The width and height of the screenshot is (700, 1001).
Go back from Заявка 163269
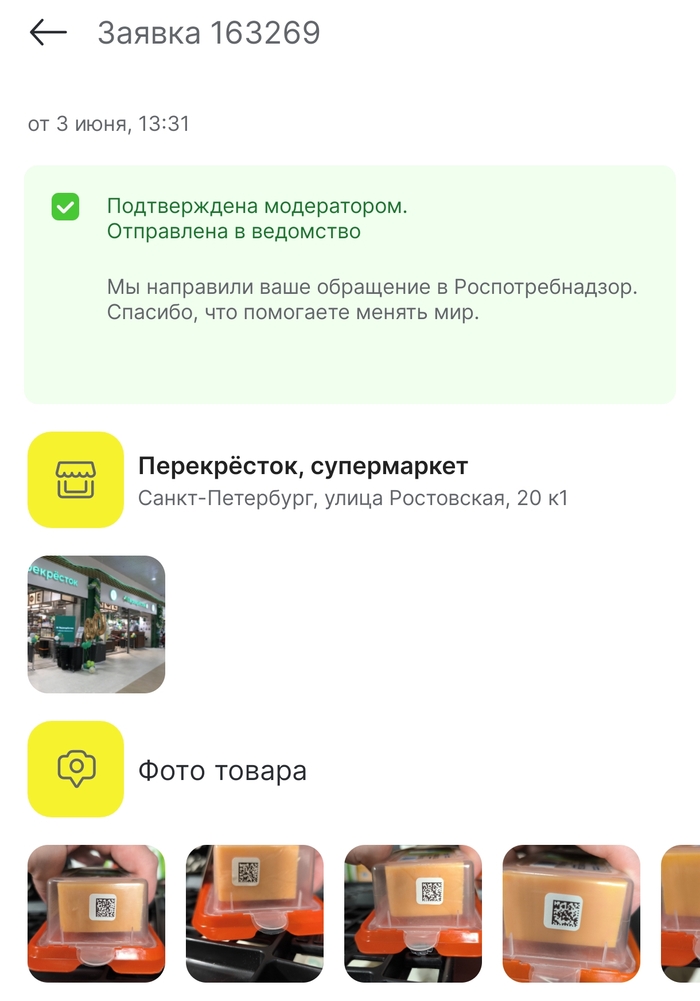[48, 33]
